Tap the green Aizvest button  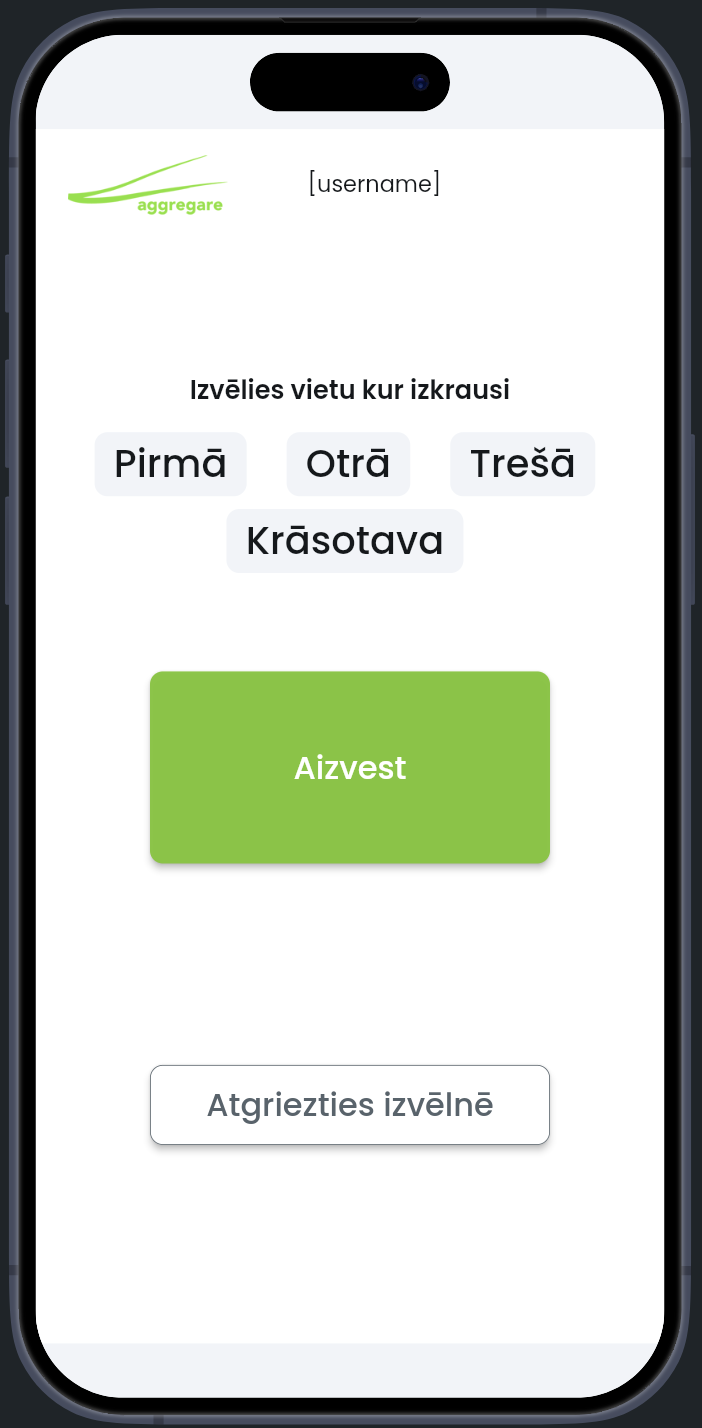(x=350, y=767)
